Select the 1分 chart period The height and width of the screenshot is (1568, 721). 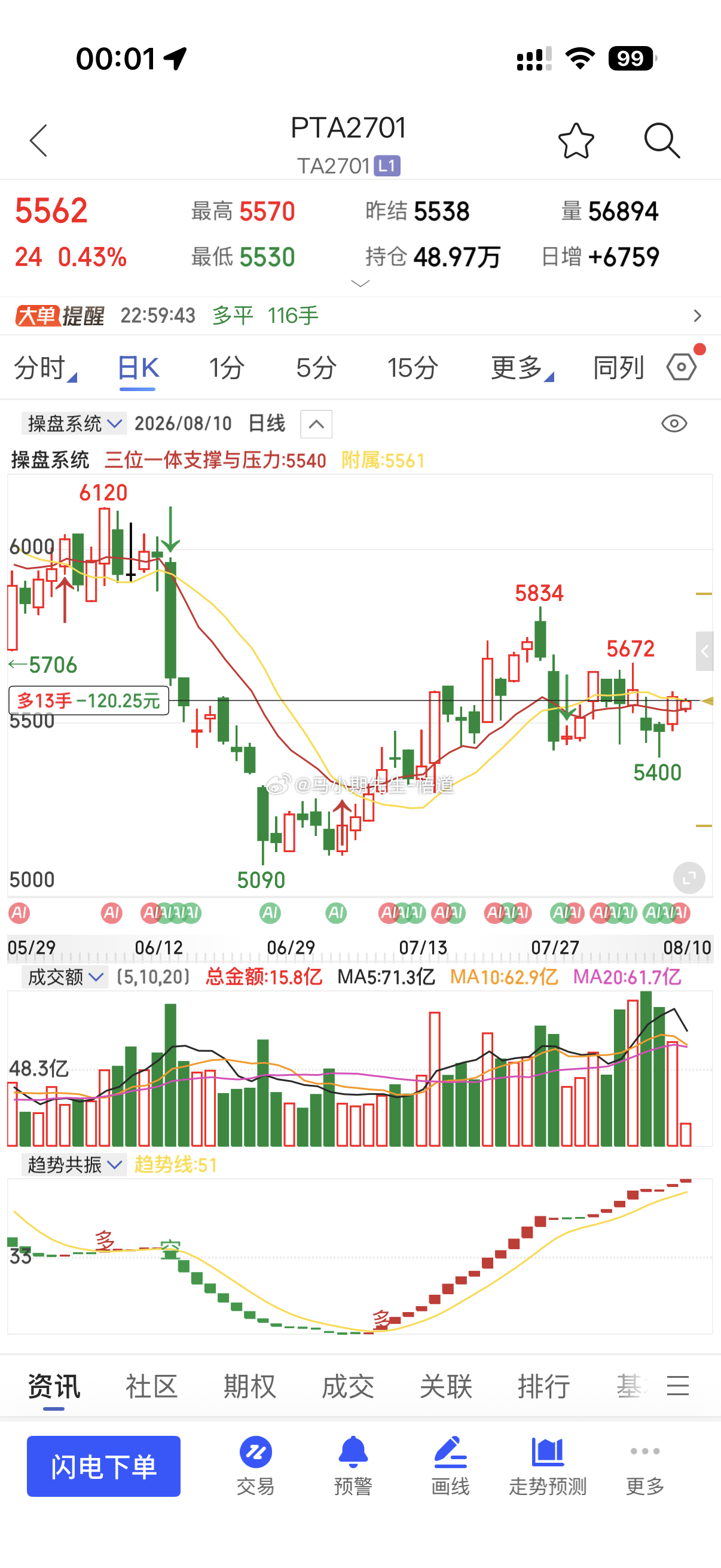click(227, 368)
